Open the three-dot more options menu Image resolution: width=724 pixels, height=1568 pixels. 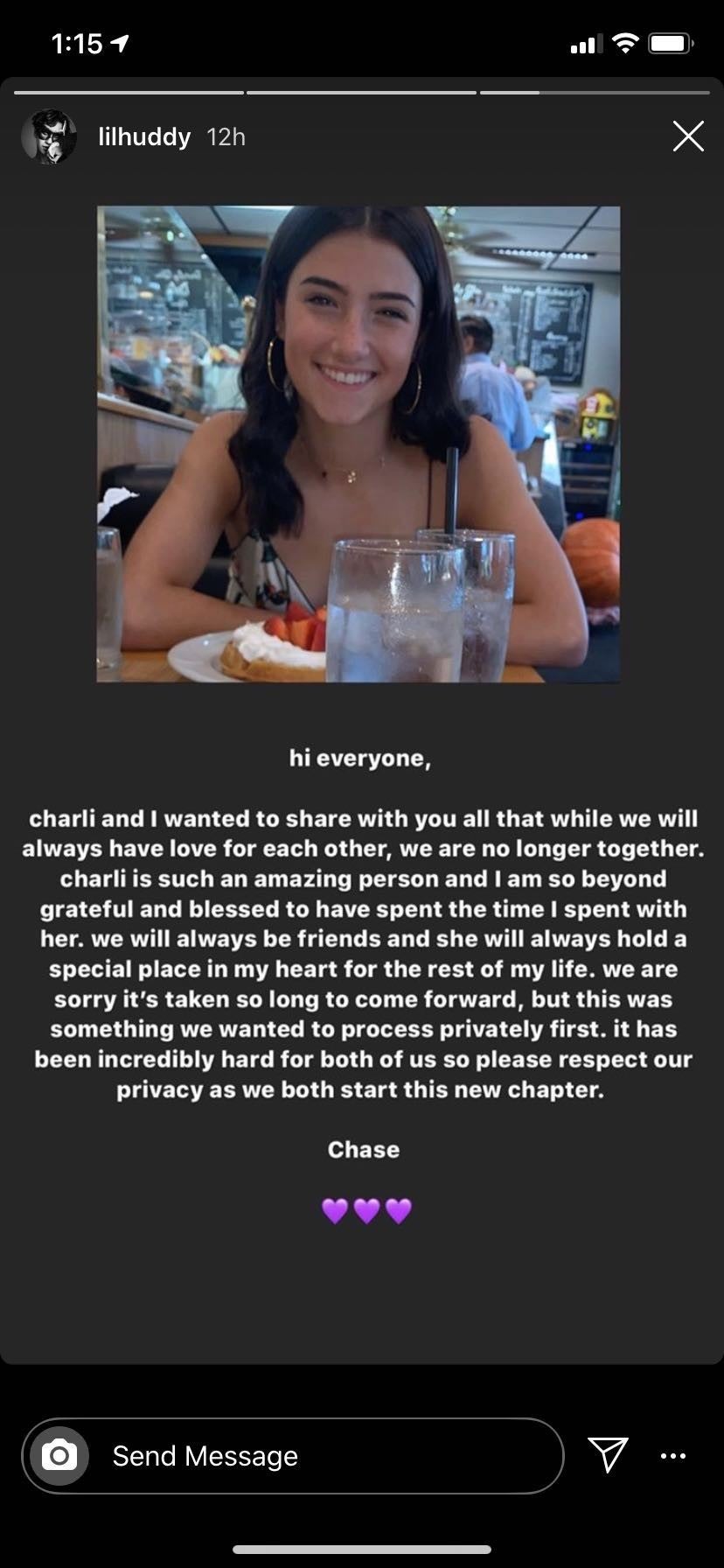[672, 1456]
